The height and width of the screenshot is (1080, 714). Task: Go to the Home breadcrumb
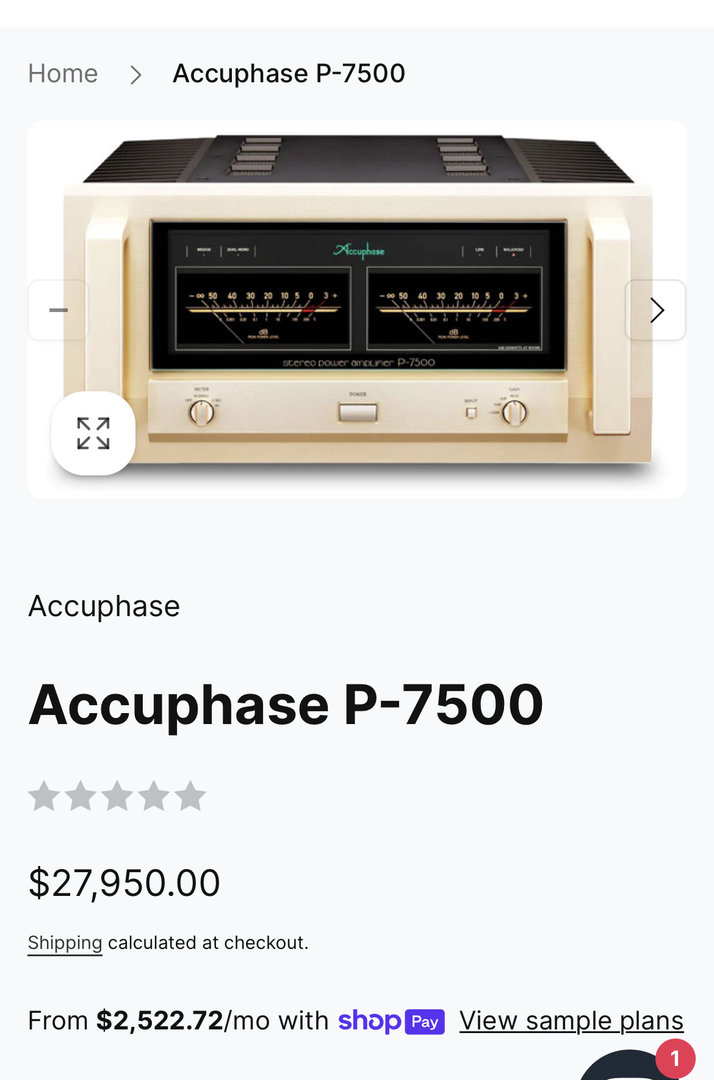click(x=63, y=74)
